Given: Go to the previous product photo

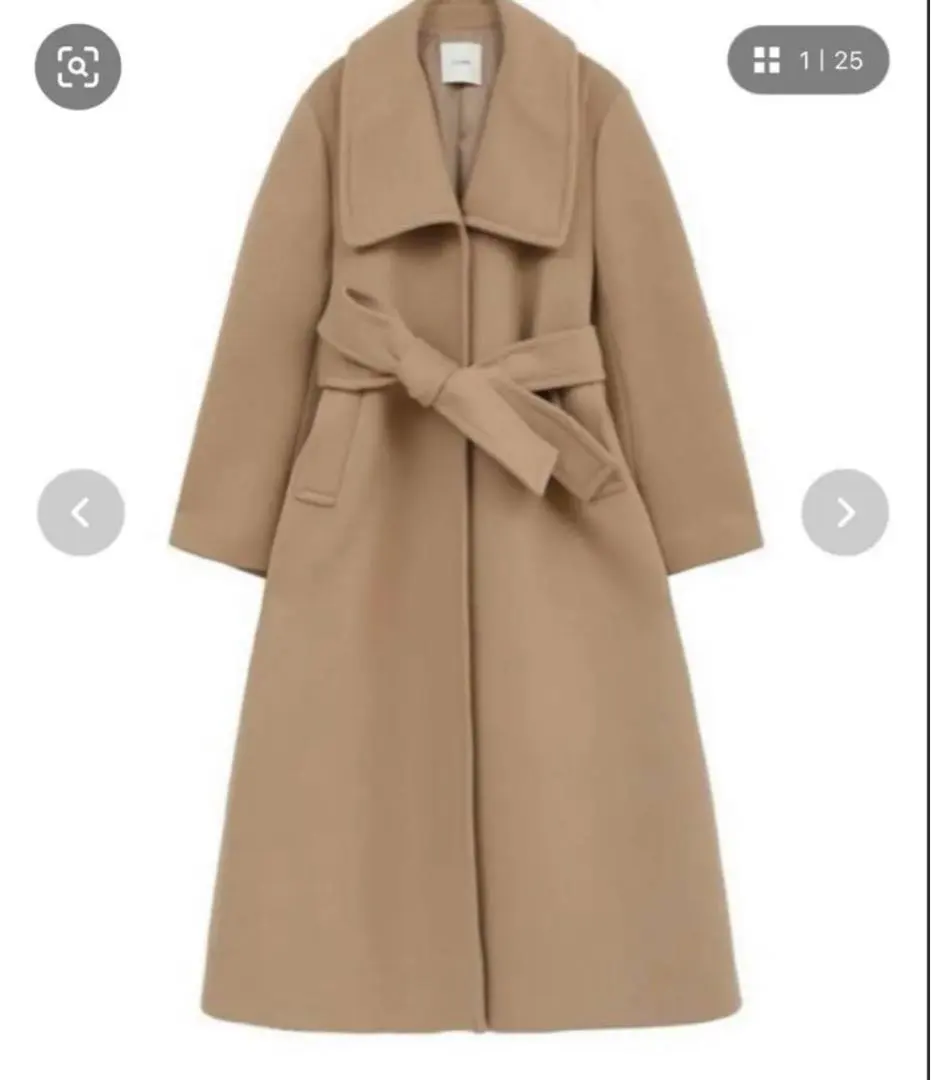Looking at the screenshot, I should coord(81,513).
